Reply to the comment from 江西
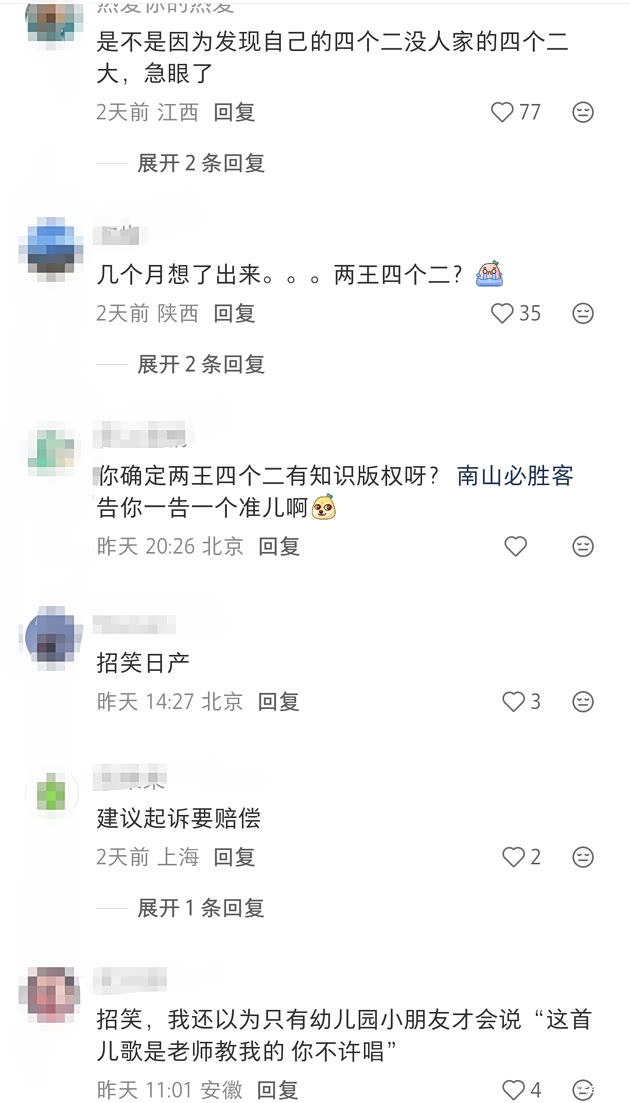This screenshot has width=630, height=1103. [235, 112]
